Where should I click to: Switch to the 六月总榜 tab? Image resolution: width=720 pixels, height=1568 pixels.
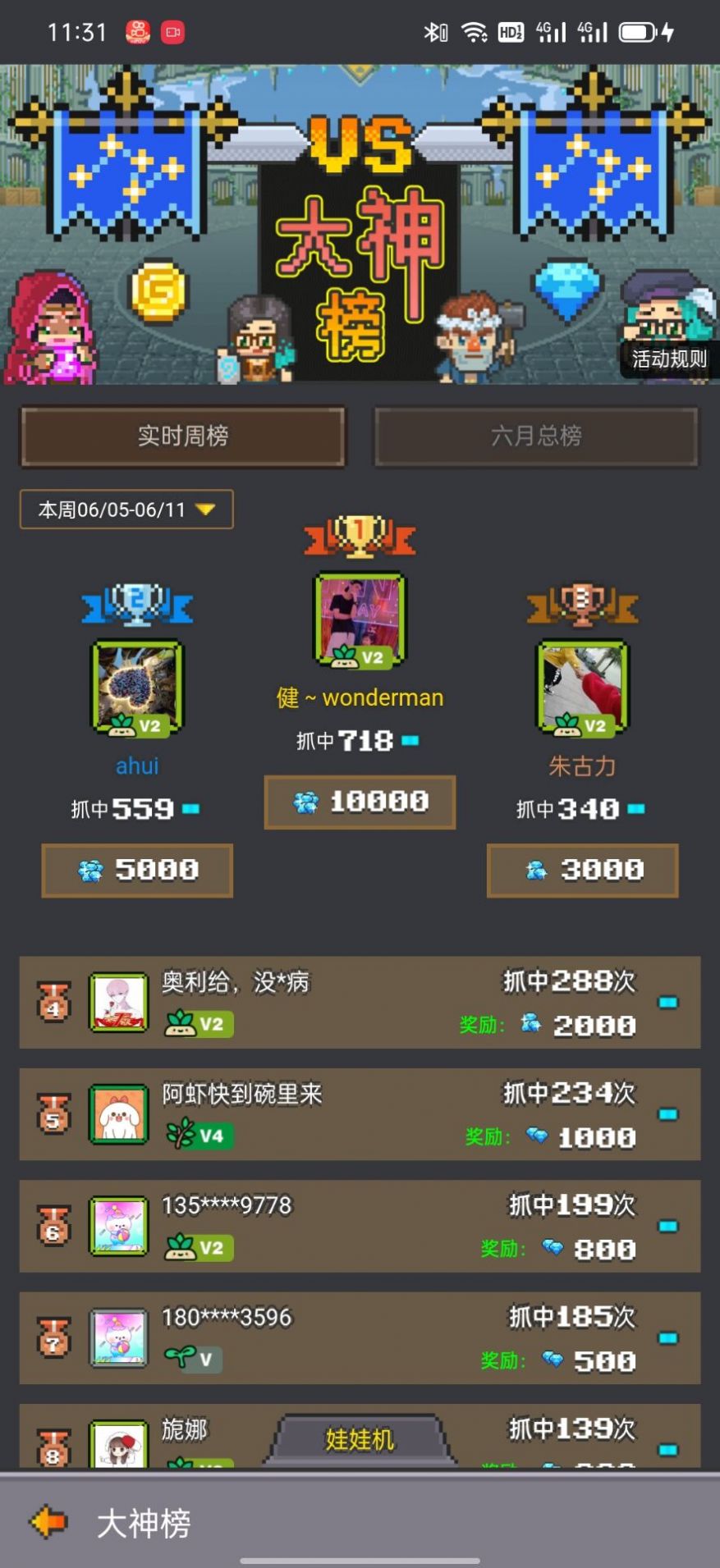point(536,436)
